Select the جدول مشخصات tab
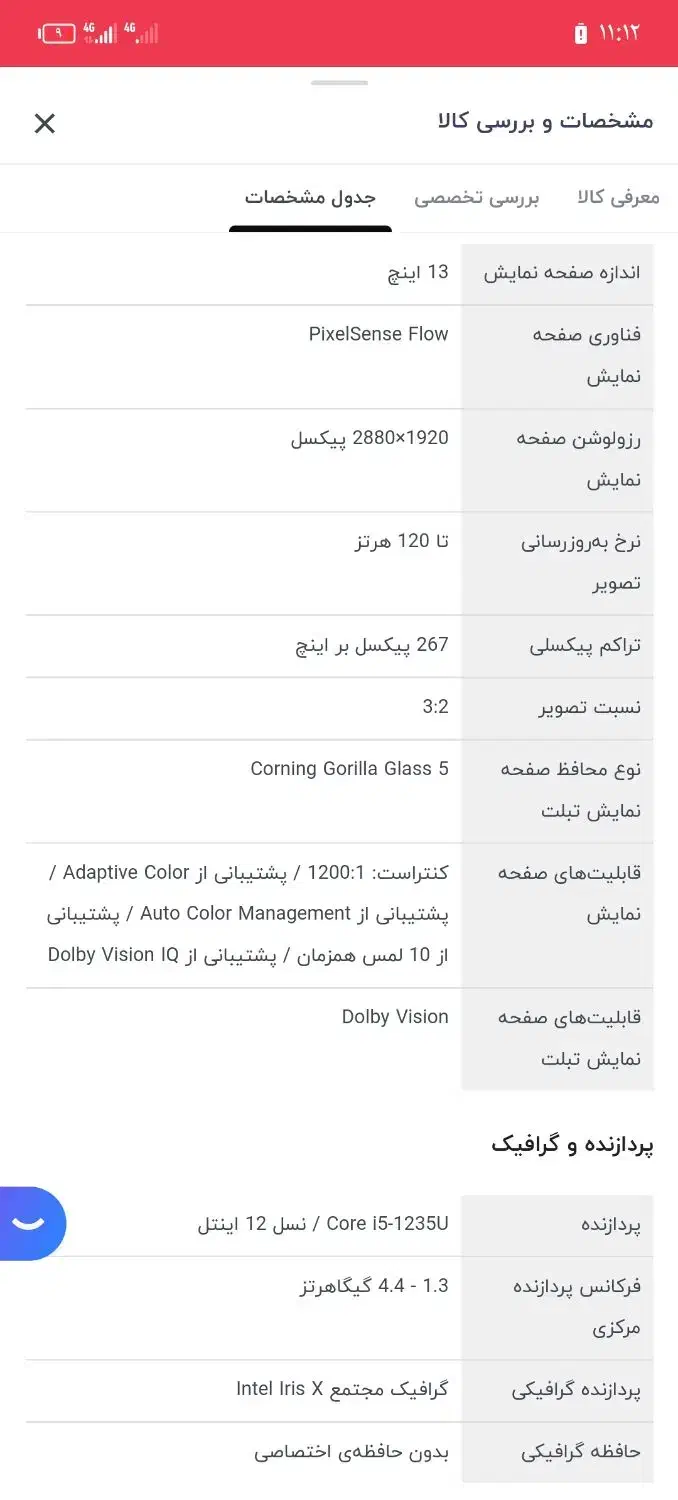This screenshot has width=678, height=1500. pos(310,197)
